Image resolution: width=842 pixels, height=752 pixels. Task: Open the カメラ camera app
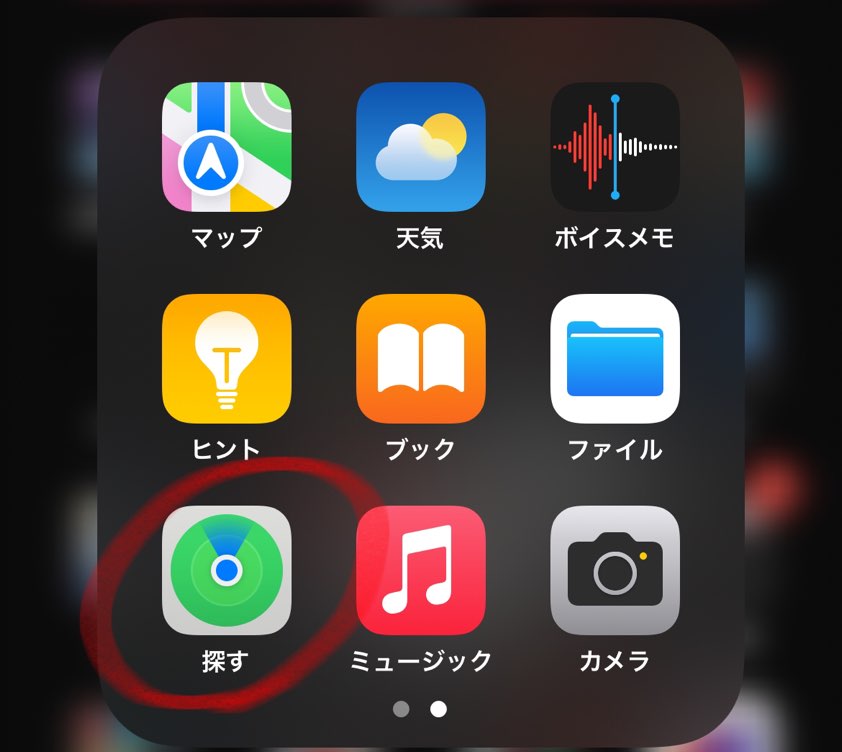point(615,570)
